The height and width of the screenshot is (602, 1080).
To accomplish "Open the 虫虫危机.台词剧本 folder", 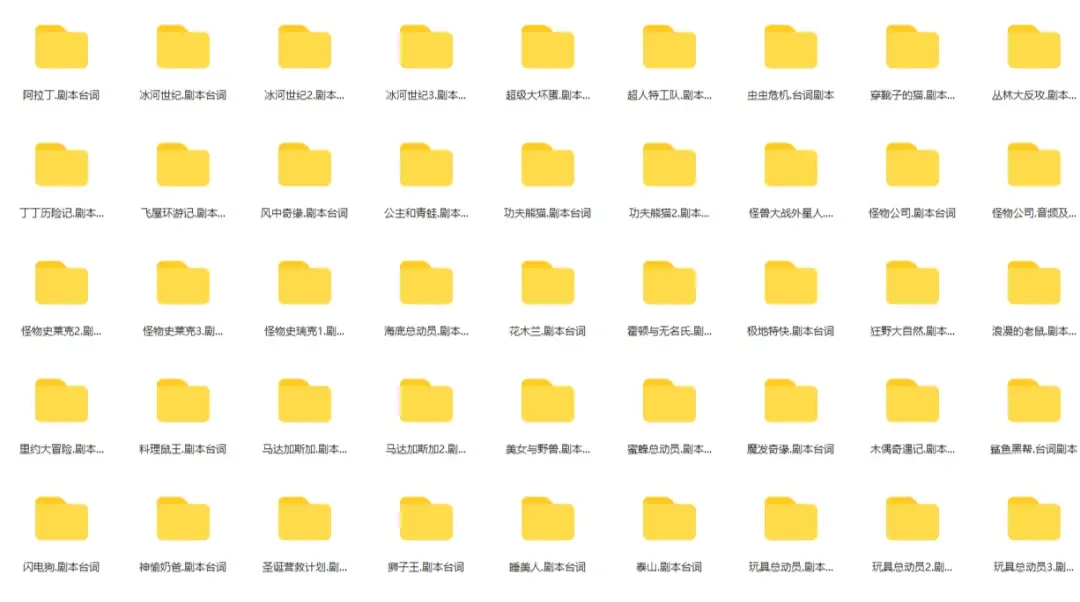I will pos(791,48).
